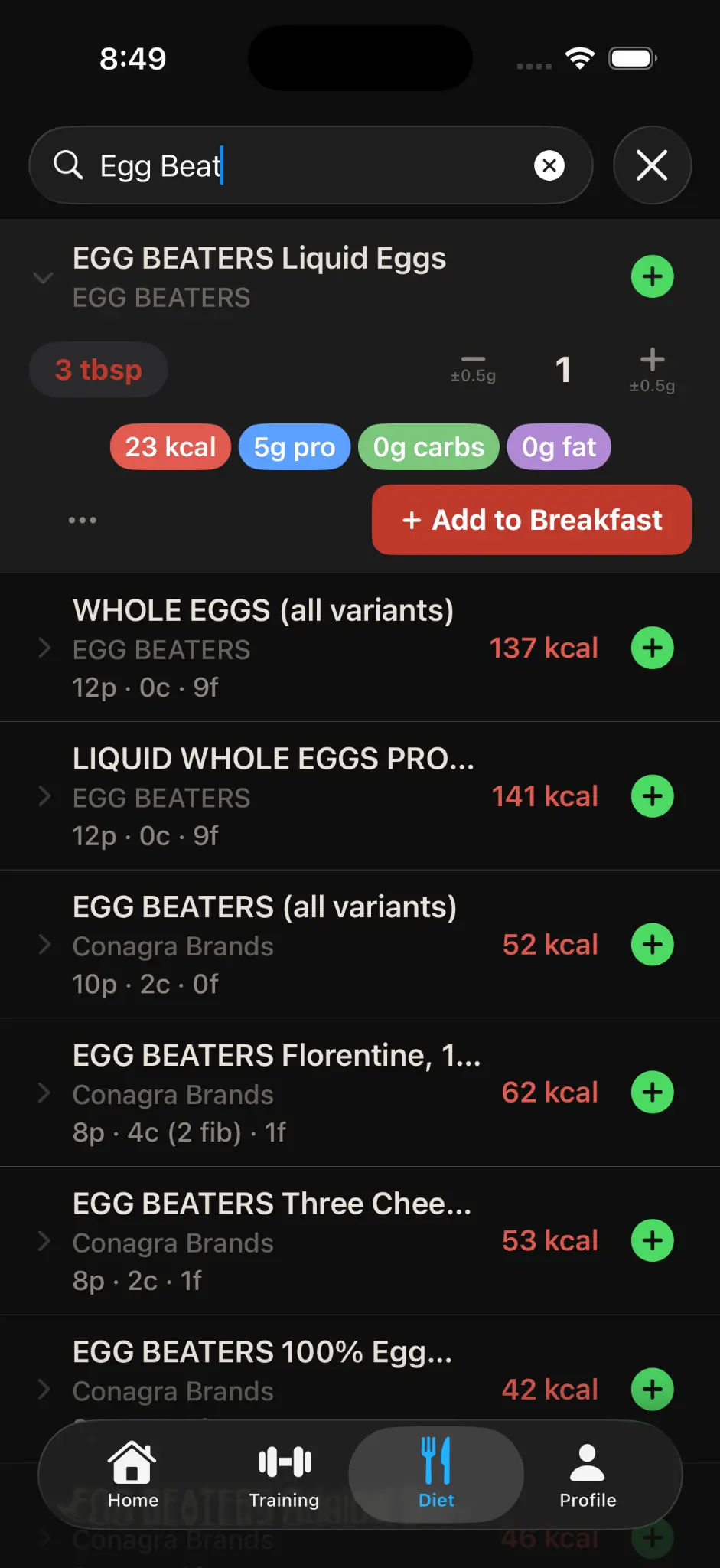Add EGG BEATERS Florentine with the plus icon
The height and width of the screenshot is (1568, 720).
tap(652, 1093)
